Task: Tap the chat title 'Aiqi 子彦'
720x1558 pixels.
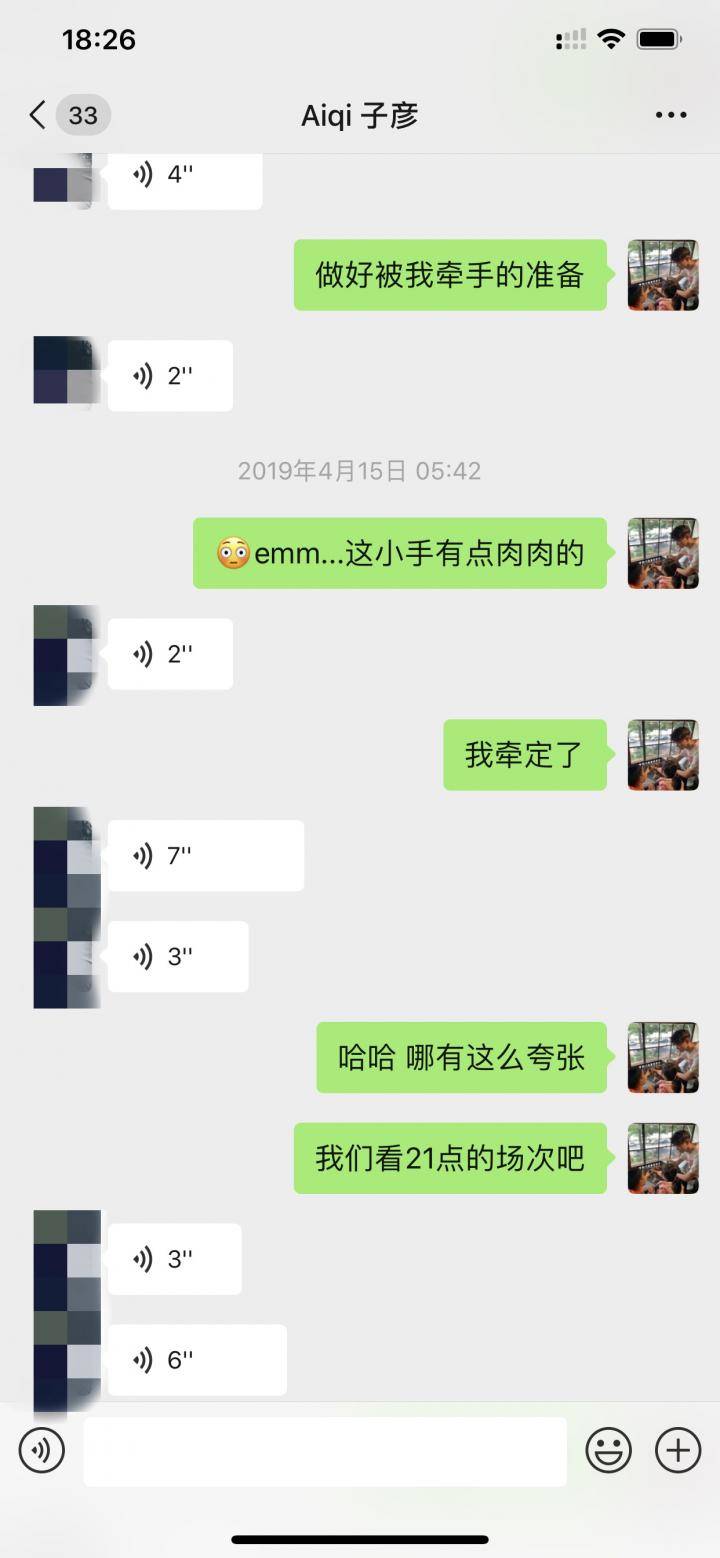Action: [x=360, y=115]
